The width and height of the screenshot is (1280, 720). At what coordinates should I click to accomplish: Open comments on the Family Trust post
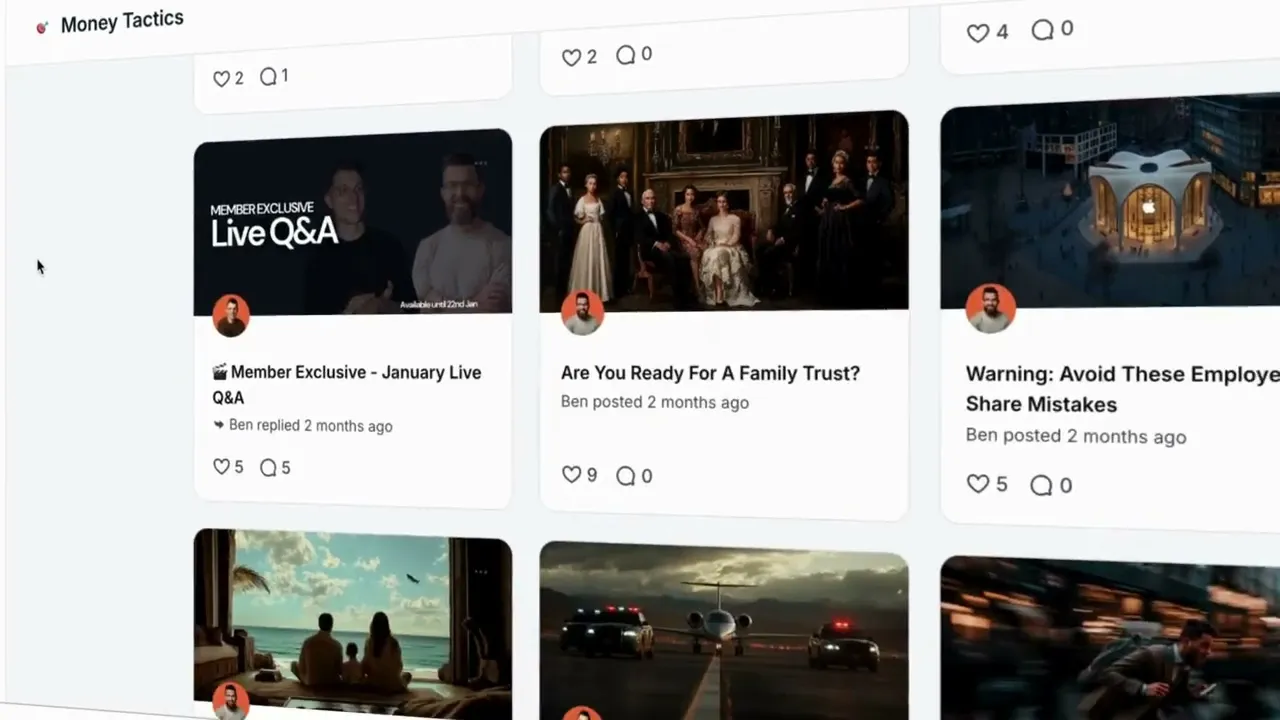pyautogui.click(x=626, y=476)
